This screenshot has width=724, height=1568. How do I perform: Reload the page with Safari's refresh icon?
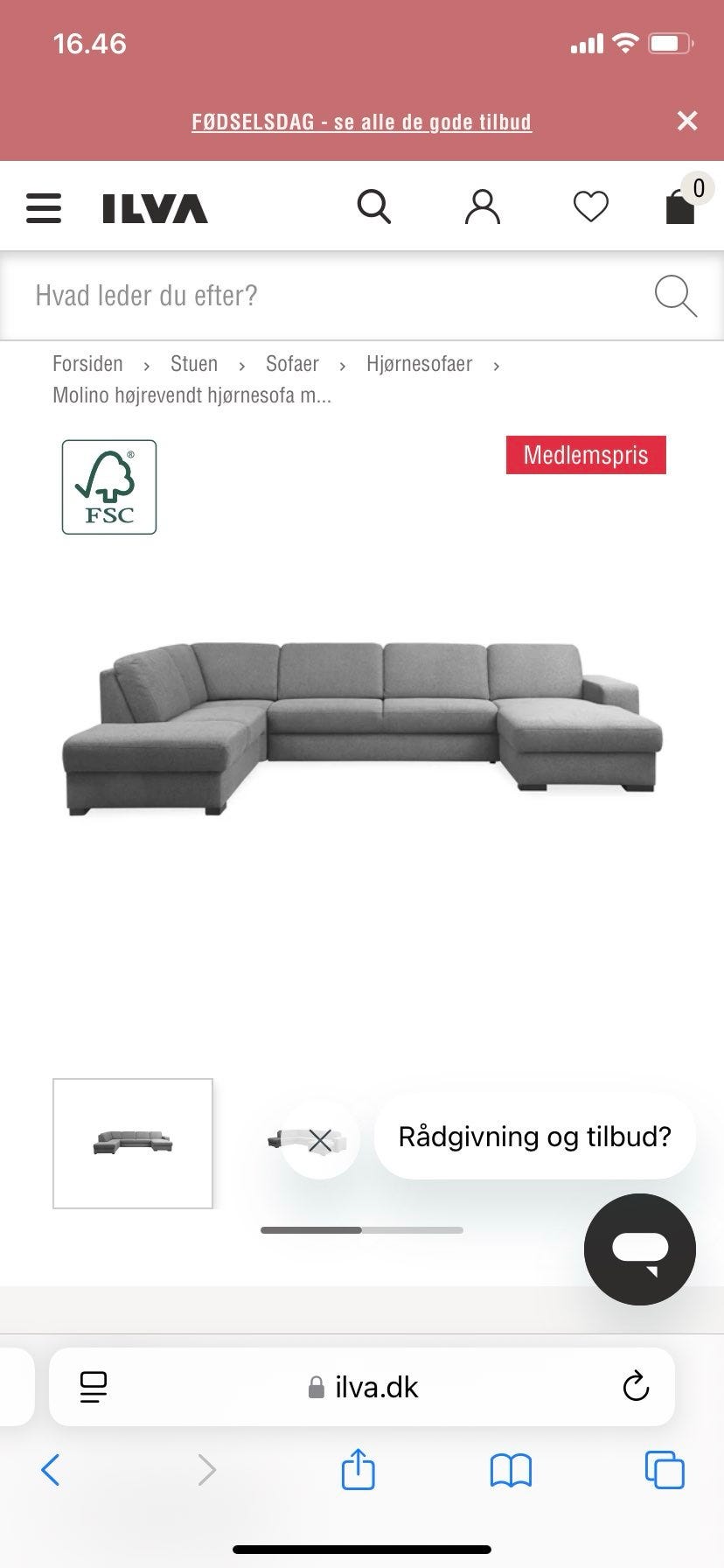click(x=637, y=1387)
